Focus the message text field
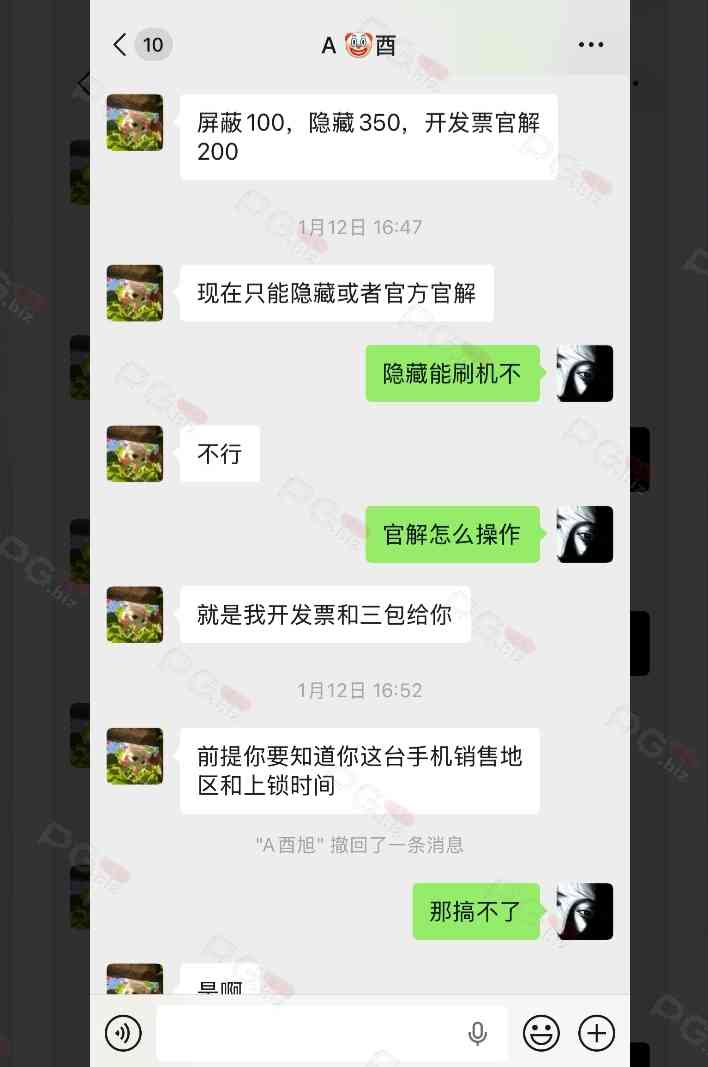The width and height of the screenshot is (708, 1067). point(310,1033)
